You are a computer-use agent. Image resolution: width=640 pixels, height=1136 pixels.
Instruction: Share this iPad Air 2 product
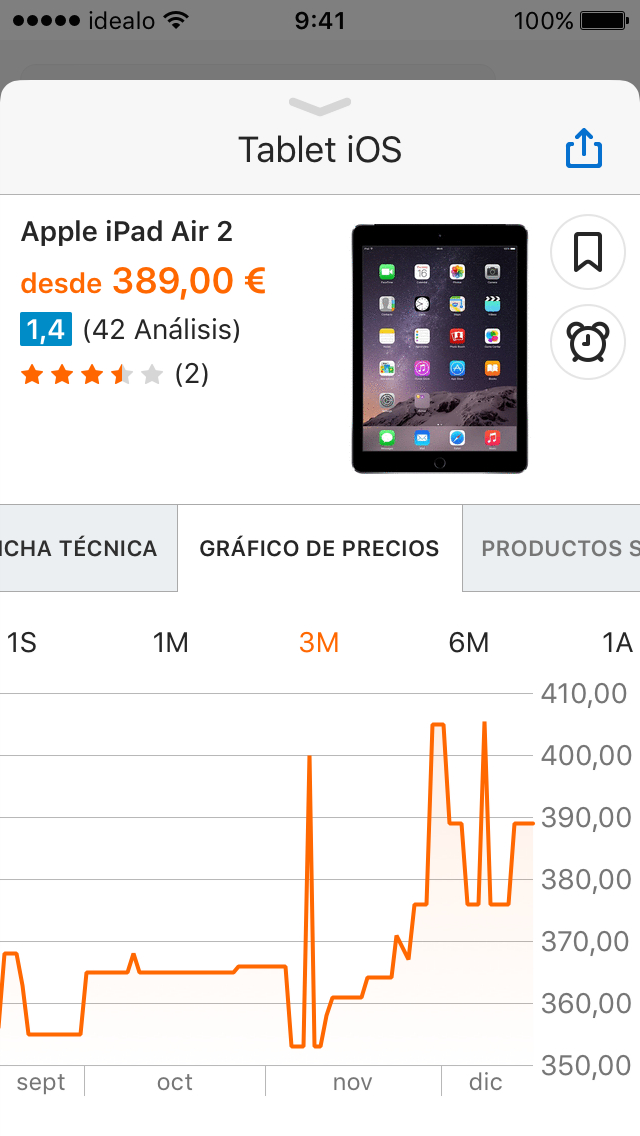click(584, 150)
